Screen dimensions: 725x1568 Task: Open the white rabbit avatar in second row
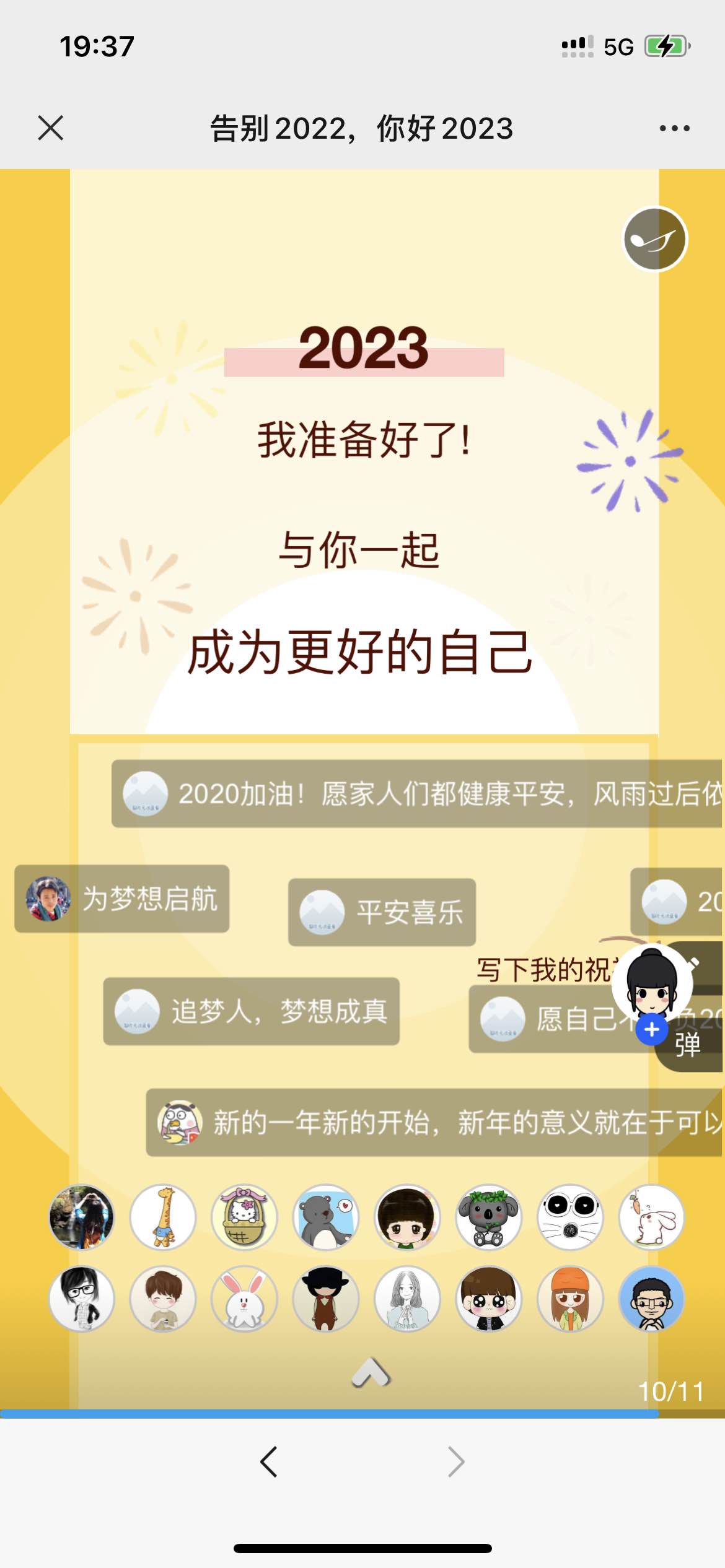point(244,1299)
